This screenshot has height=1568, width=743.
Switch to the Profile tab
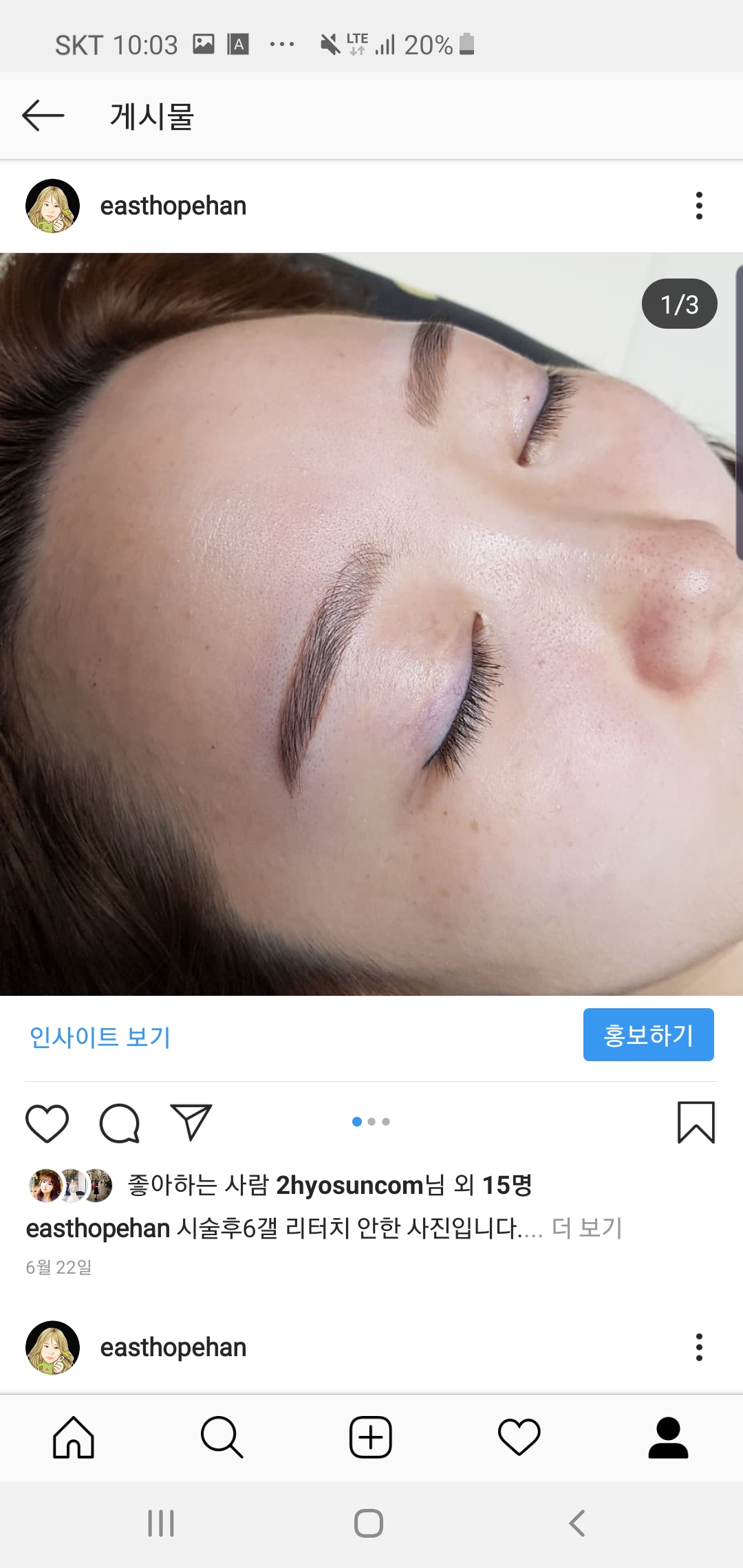[x=668, y=1437]
